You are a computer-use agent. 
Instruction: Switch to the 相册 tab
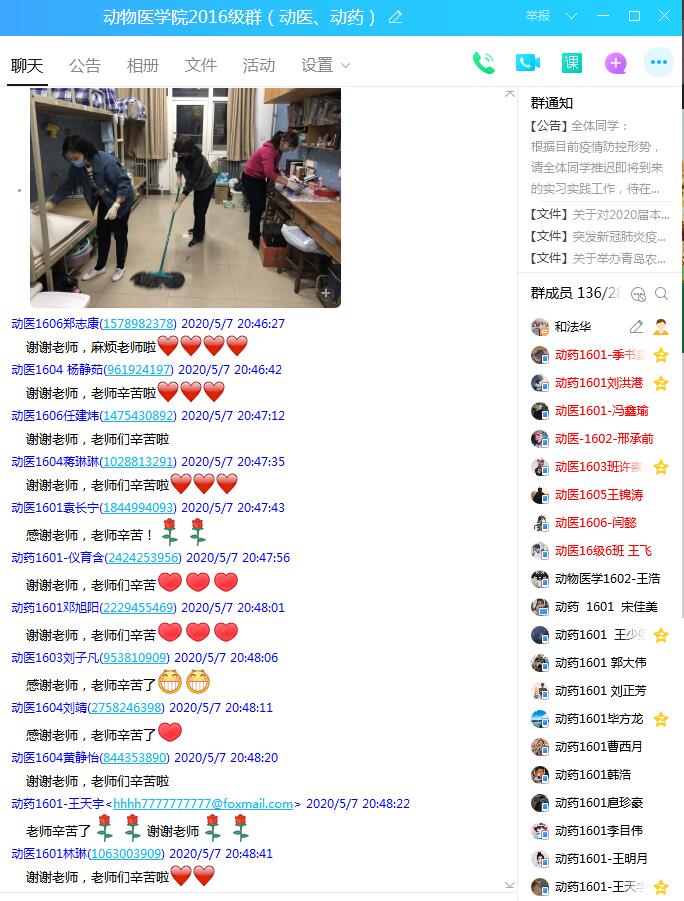pos(143,65)
